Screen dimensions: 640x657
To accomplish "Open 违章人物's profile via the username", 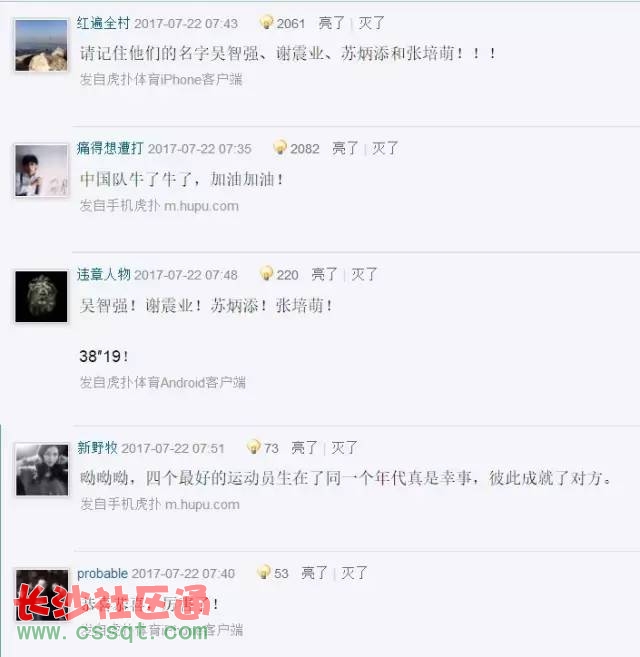I will [x=103, y=274].
